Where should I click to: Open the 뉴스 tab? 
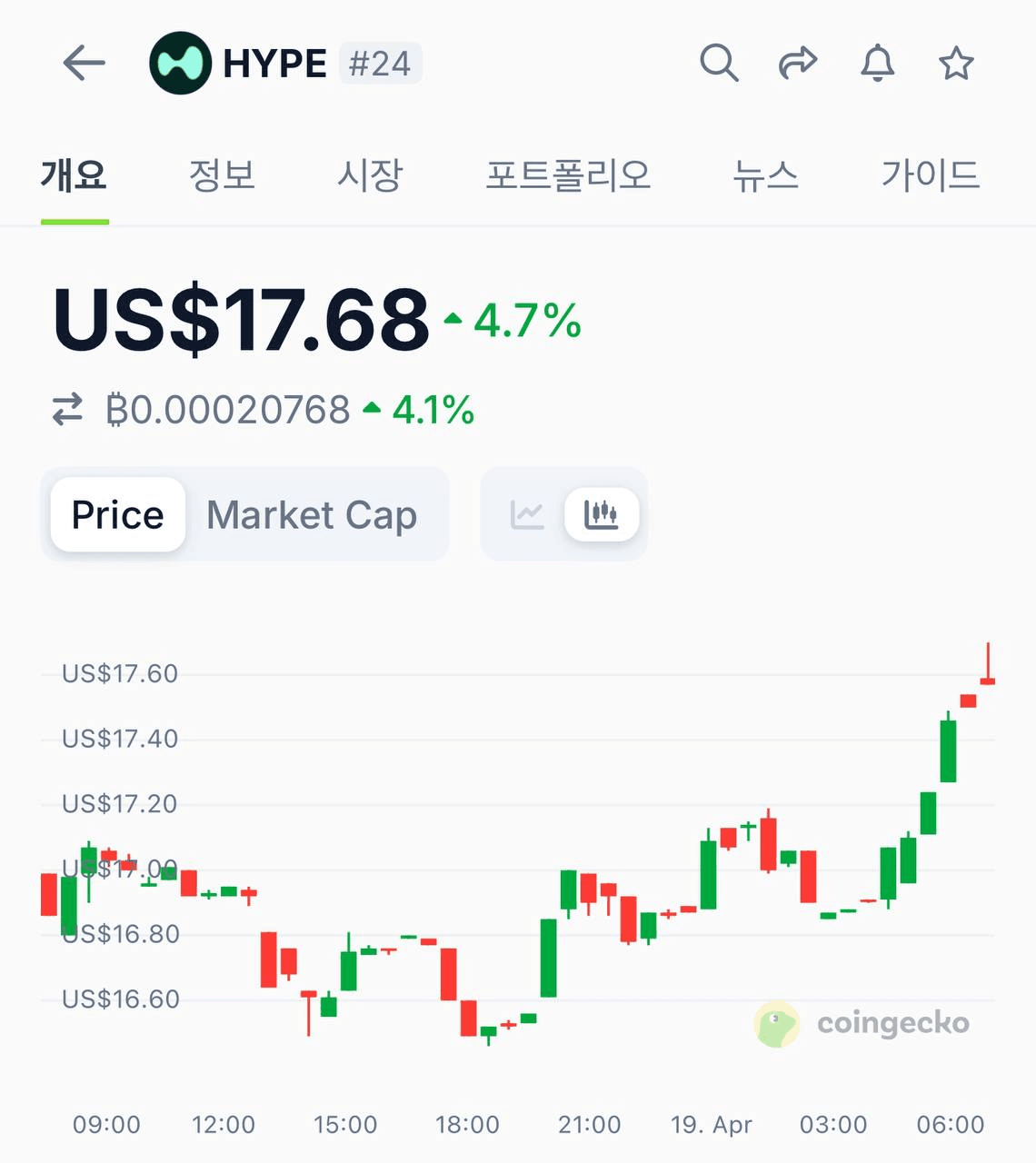point(765,174)
